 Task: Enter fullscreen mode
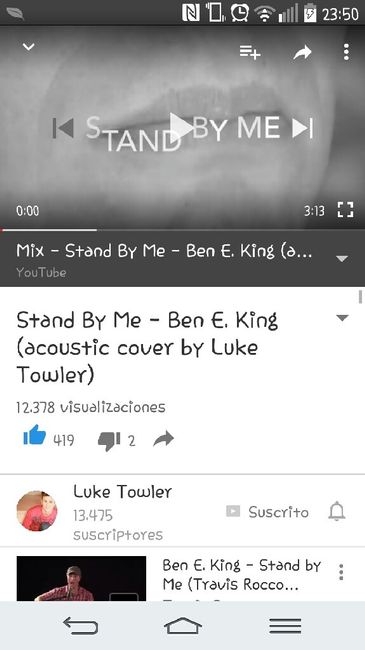click(x=345, y=210)
